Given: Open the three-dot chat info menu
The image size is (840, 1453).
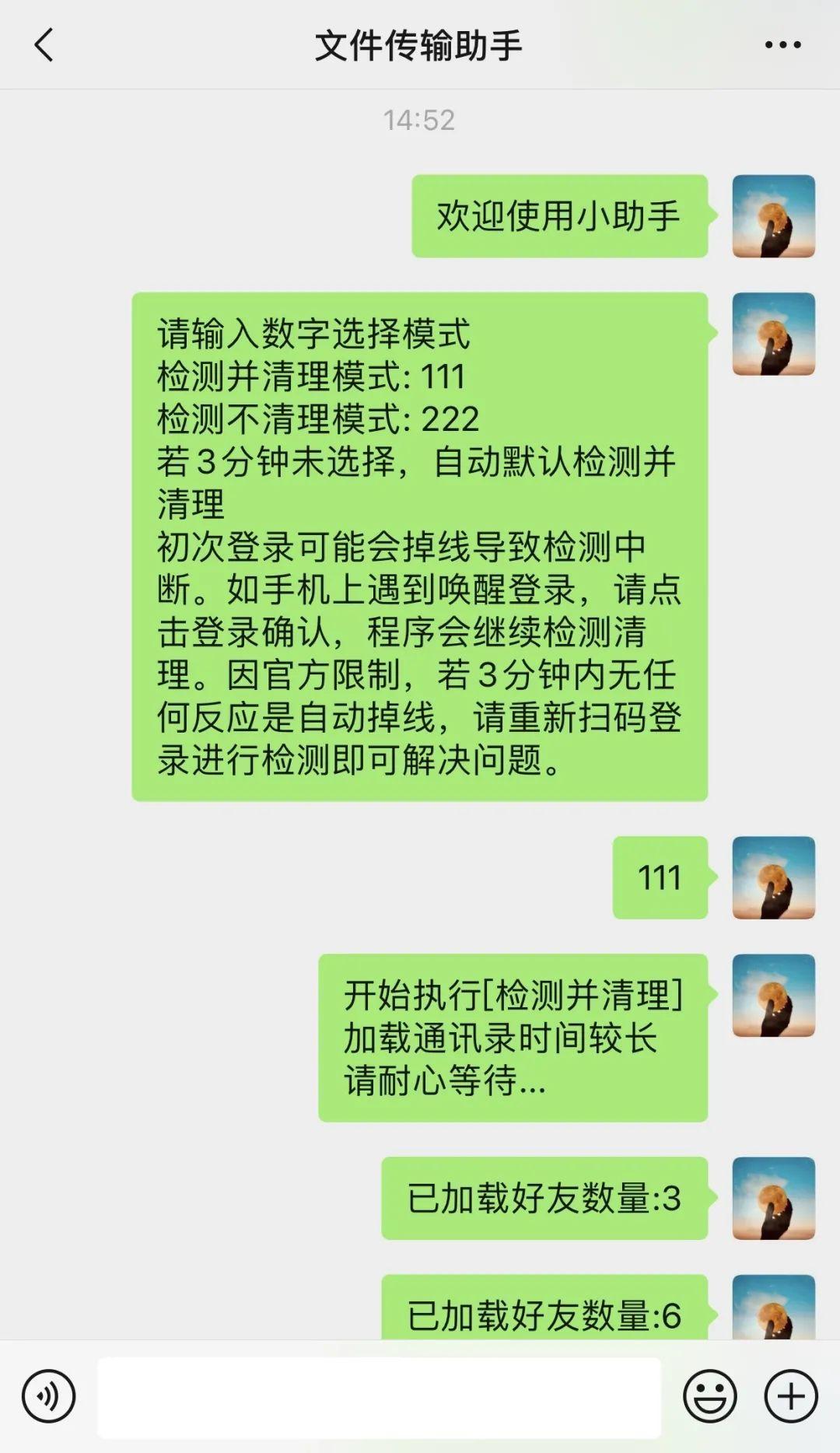Looking at the screenshot, I should pyautogui.click(x=782, y=45).
